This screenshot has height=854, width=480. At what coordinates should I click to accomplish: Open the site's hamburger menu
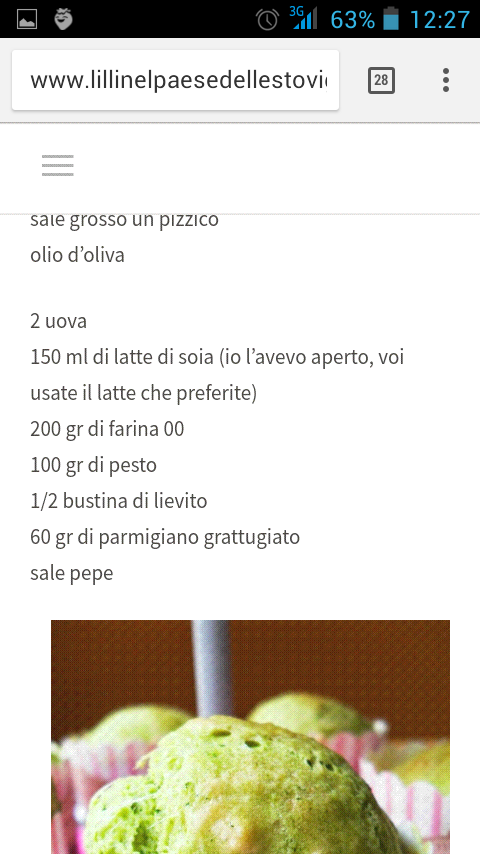click(x=58, y=166)
